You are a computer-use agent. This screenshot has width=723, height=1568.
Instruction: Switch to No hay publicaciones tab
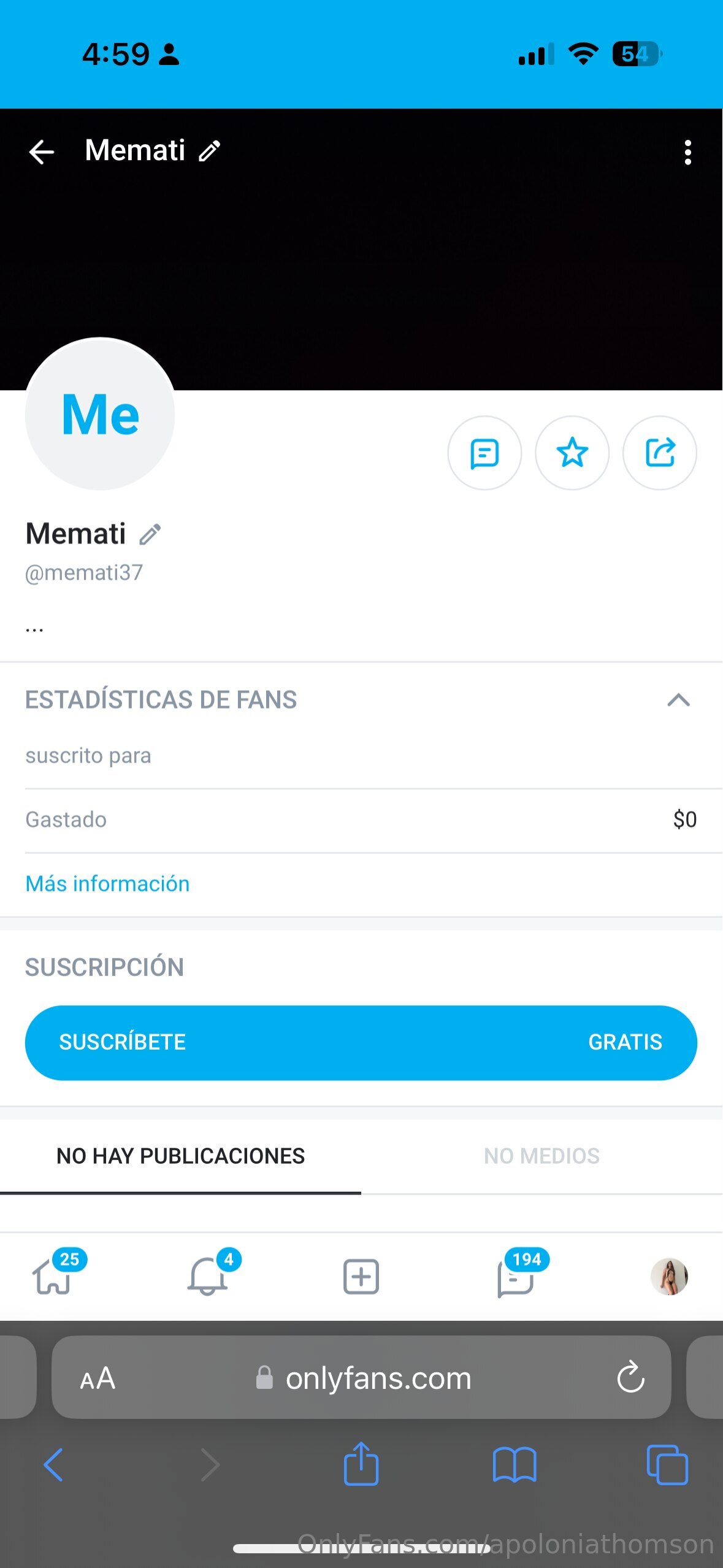tap(180, 1156)
